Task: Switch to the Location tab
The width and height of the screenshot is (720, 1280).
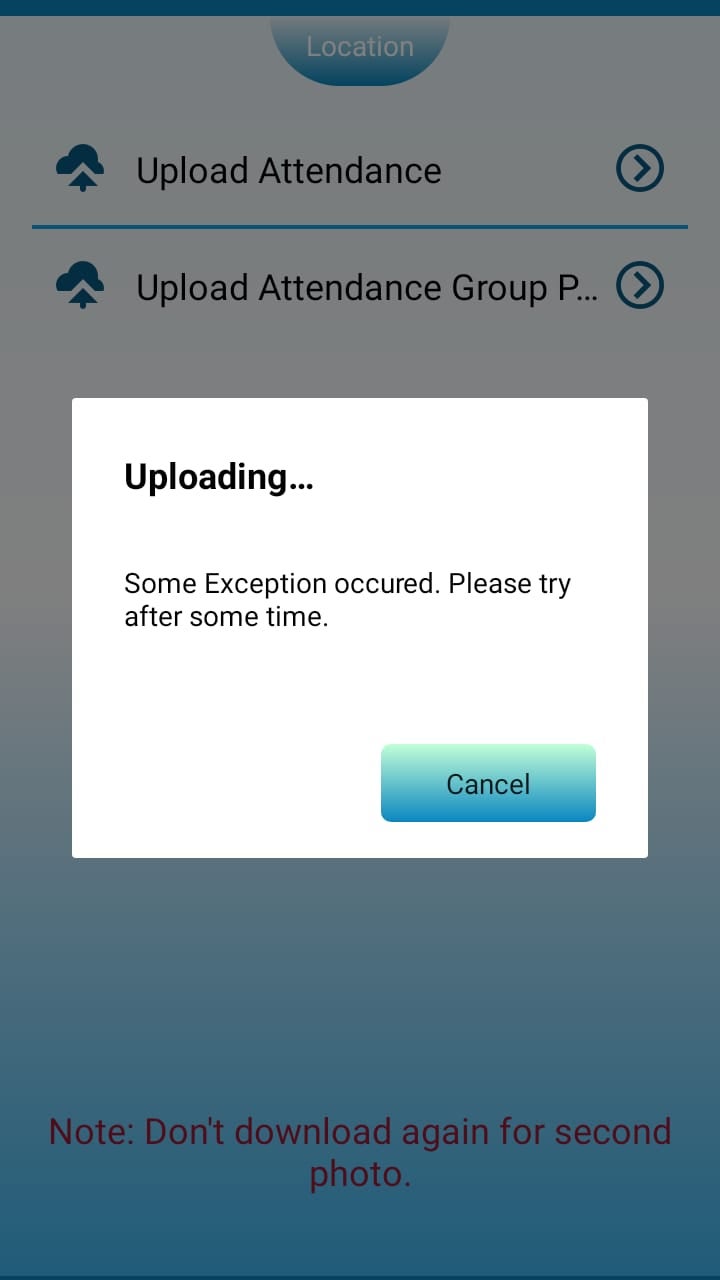Action: point(359,46)
